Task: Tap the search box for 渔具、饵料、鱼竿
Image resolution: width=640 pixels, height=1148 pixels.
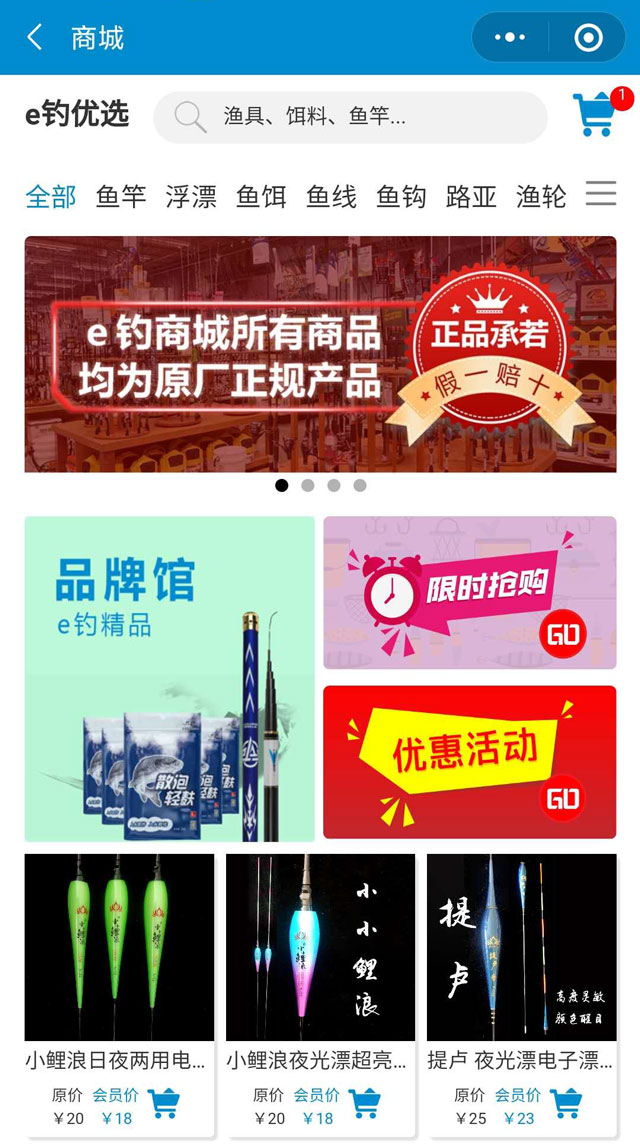Action: click(x=350, y=116)
